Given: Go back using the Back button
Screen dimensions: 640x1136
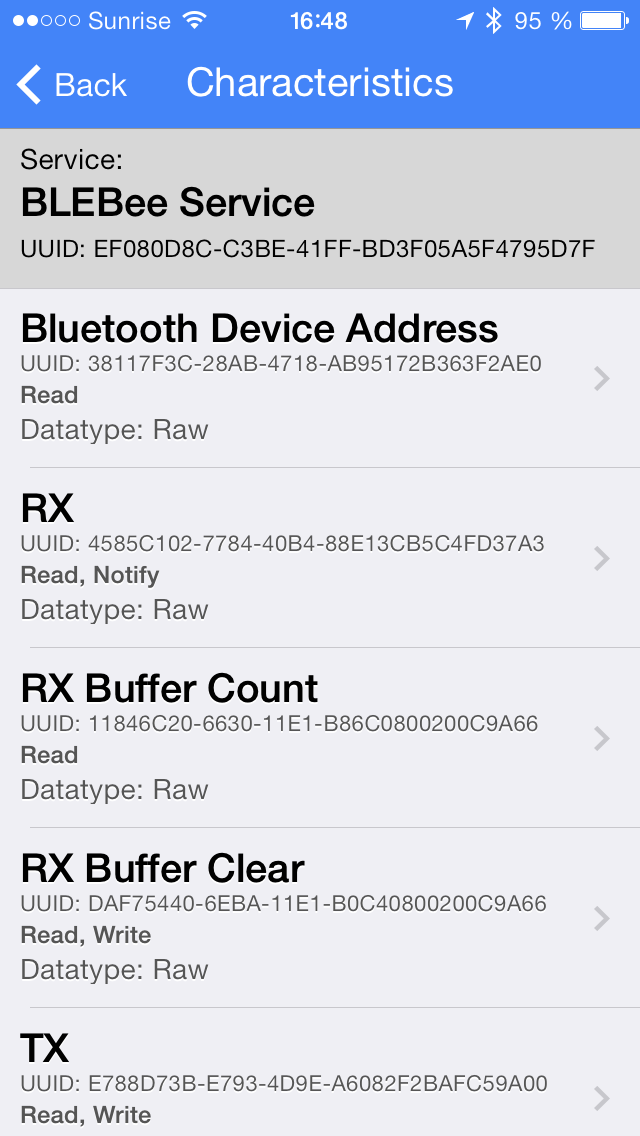Looking at the screenshot, I should pos(71,85).
